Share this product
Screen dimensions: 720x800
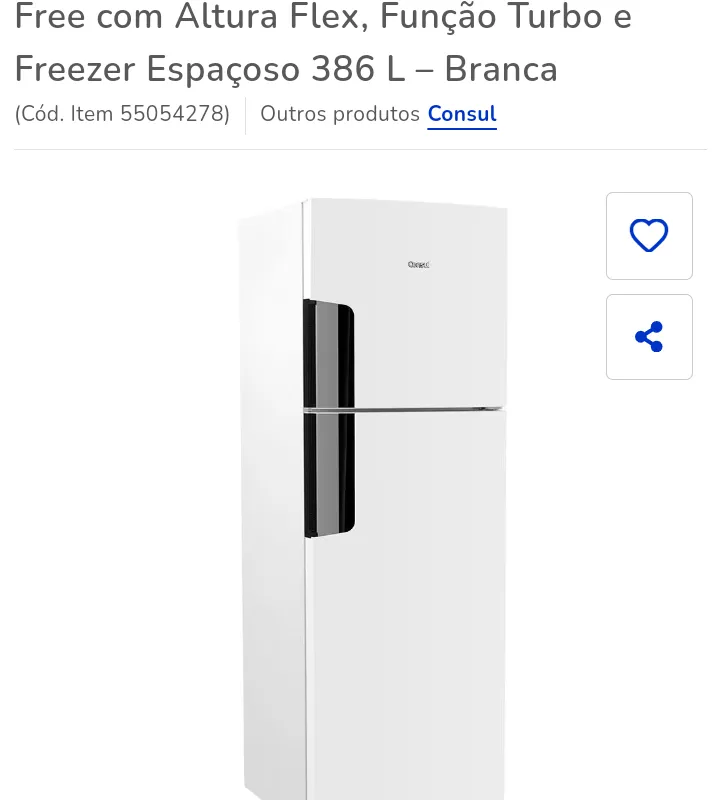click(649, 337)
